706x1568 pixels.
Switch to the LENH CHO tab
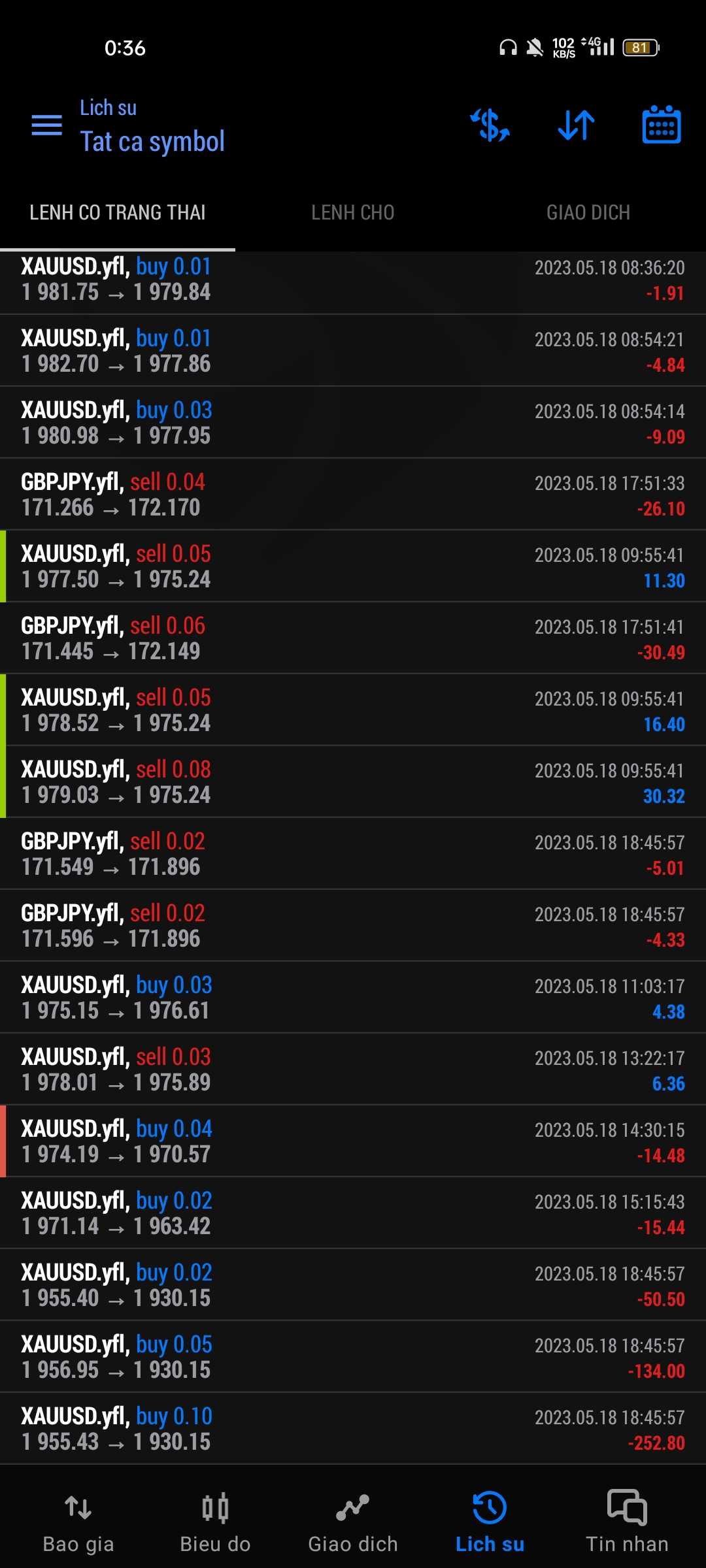click(x=353, y=212)
